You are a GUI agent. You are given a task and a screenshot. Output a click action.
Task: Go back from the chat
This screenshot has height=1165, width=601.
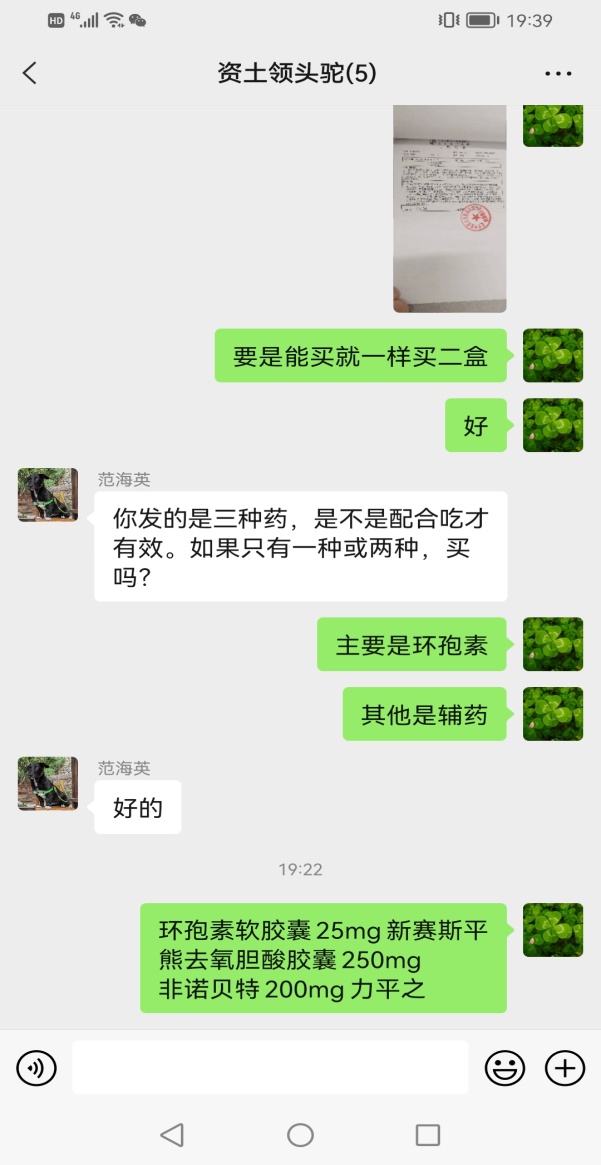pyautogui.click(x=30, y=73)
